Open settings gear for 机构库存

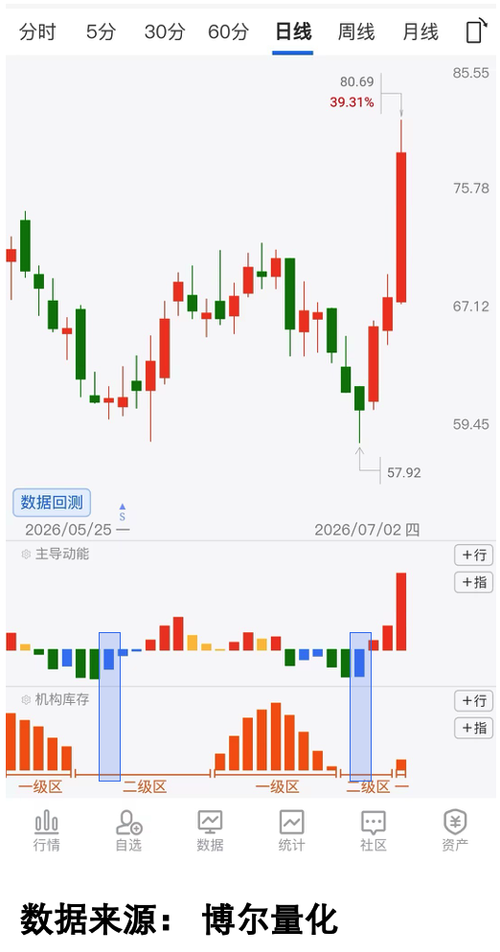(x=26, y=700)
